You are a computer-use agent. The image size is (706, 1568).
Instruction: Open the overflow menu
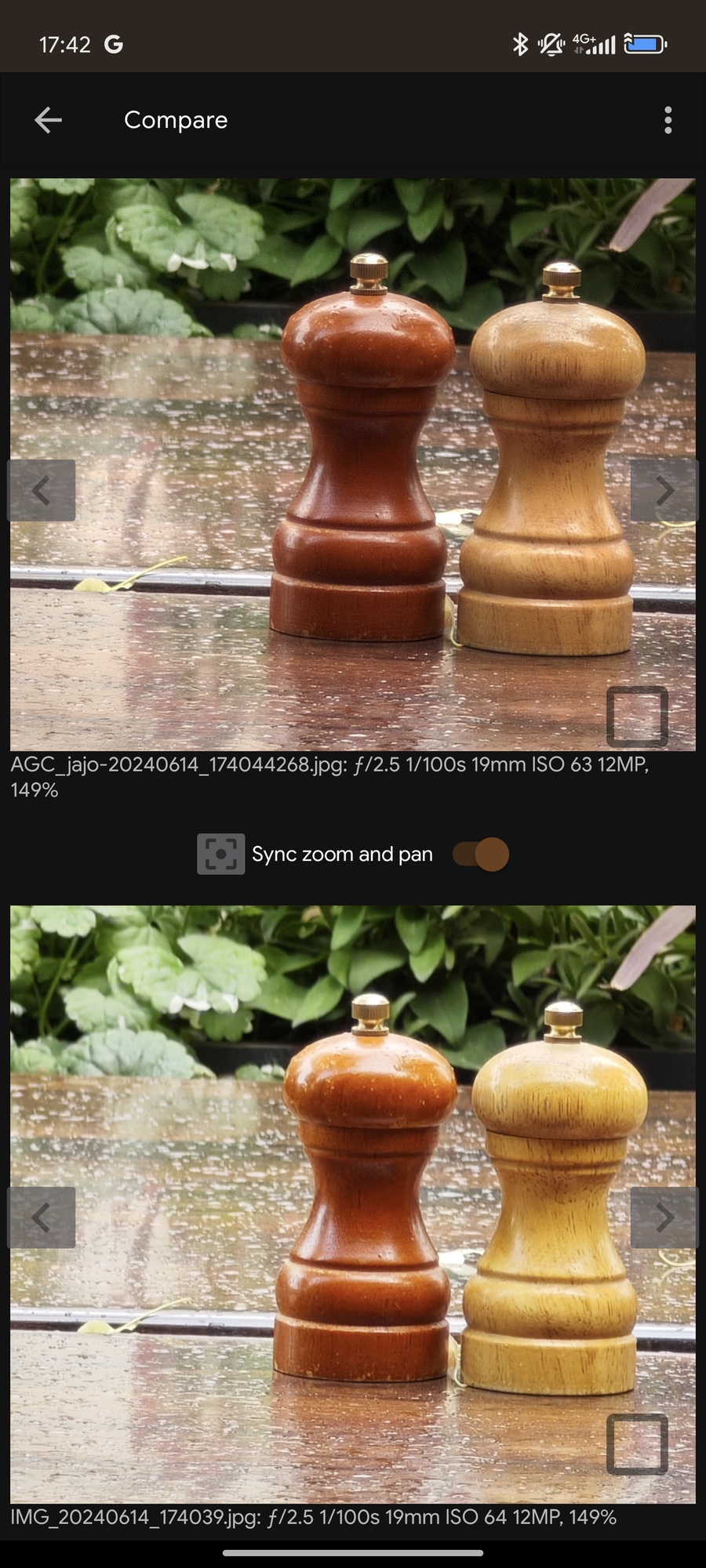668,120
